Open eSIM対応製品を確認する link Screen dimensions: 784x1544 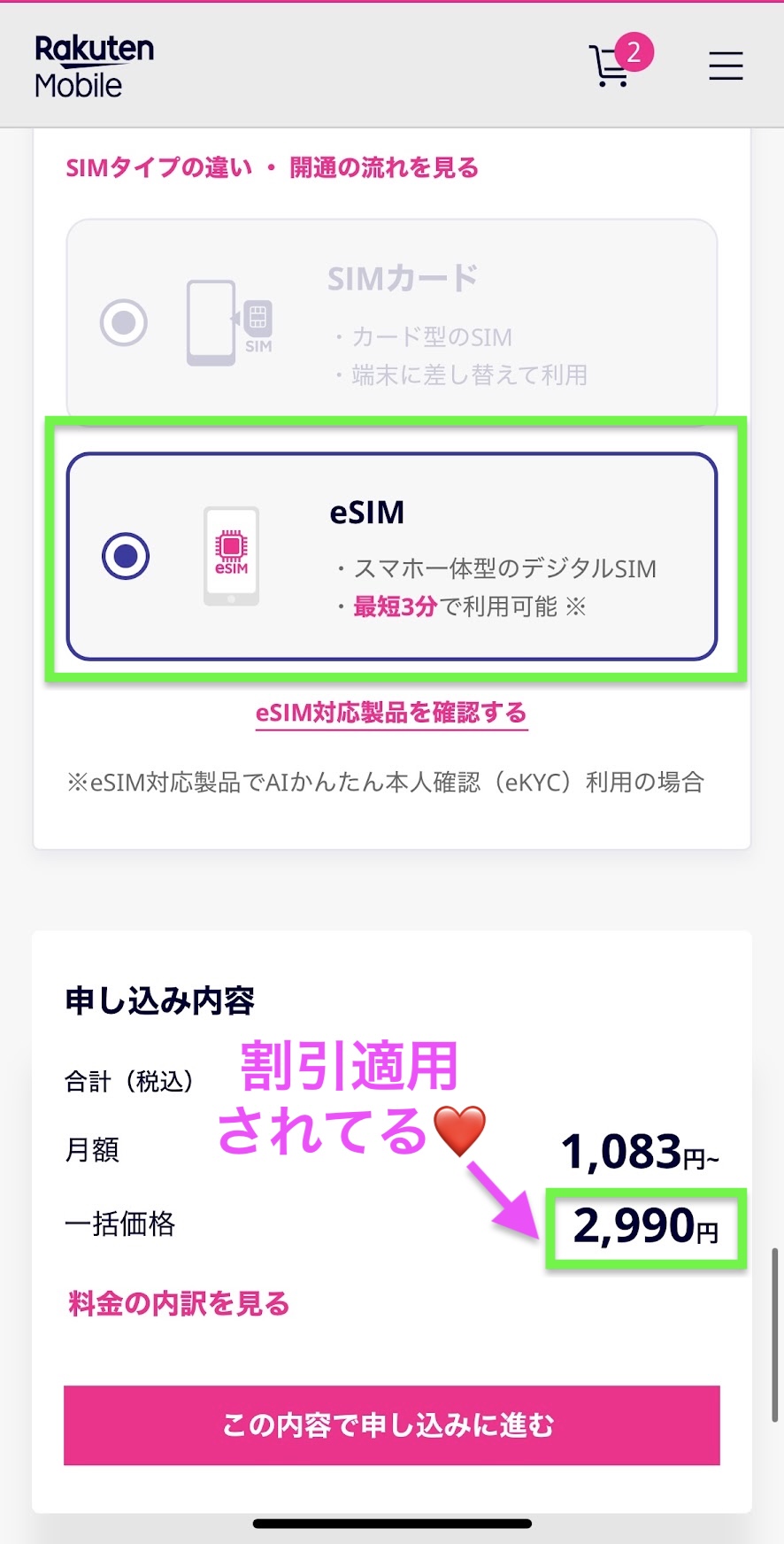click(391, 713)
